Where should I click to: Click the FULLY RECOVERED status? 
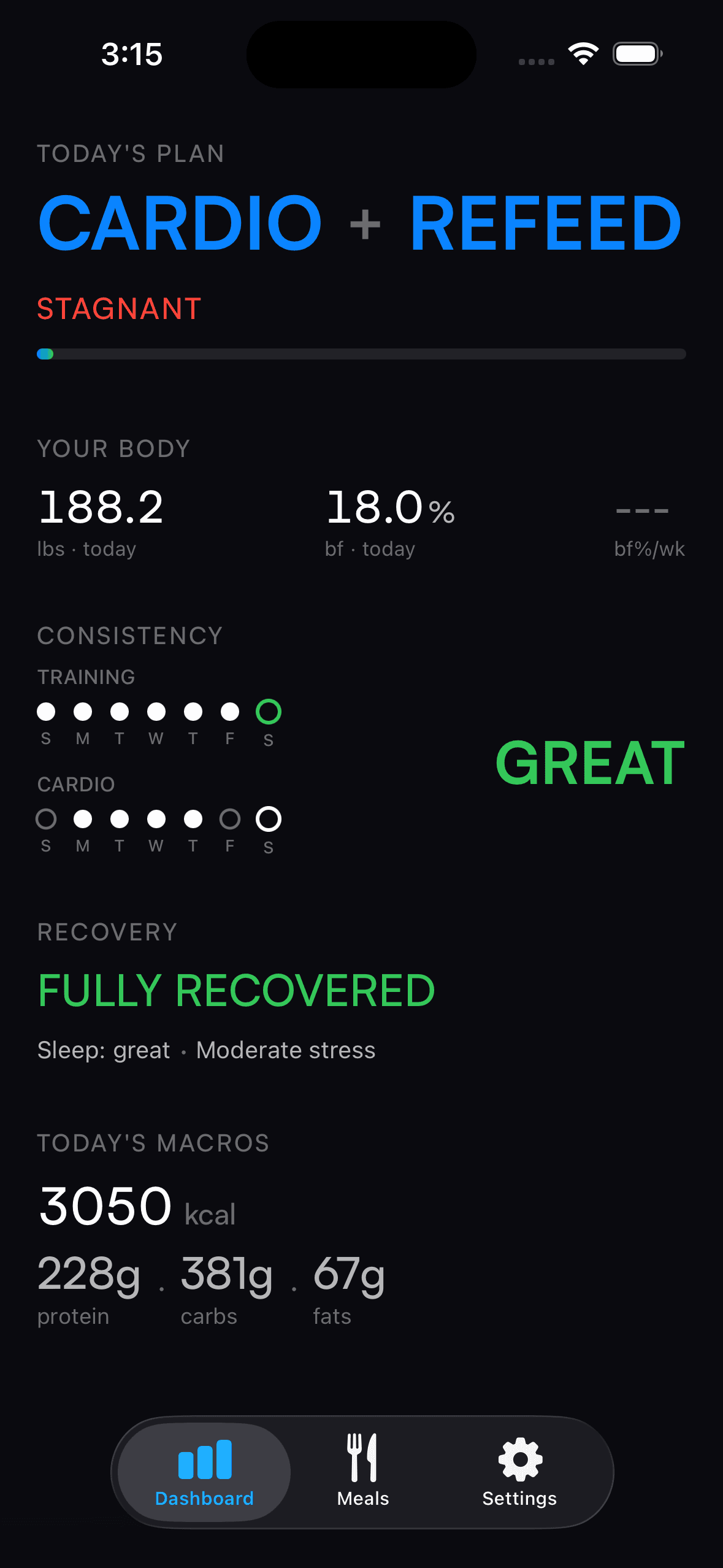pos(235,988)
